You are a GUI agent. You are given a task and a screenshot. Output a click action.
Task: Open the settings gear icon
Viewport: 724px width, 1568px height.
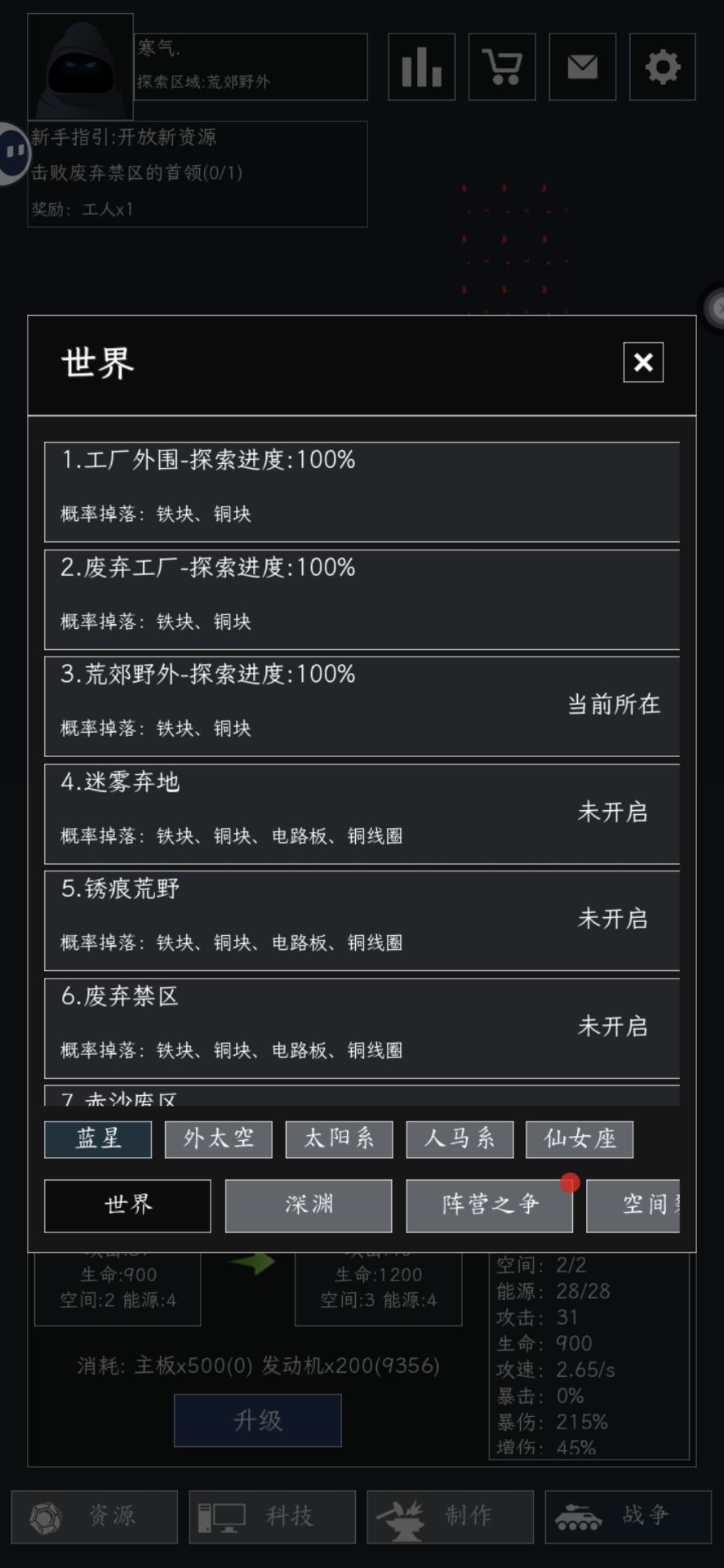(x=663, y=67)
